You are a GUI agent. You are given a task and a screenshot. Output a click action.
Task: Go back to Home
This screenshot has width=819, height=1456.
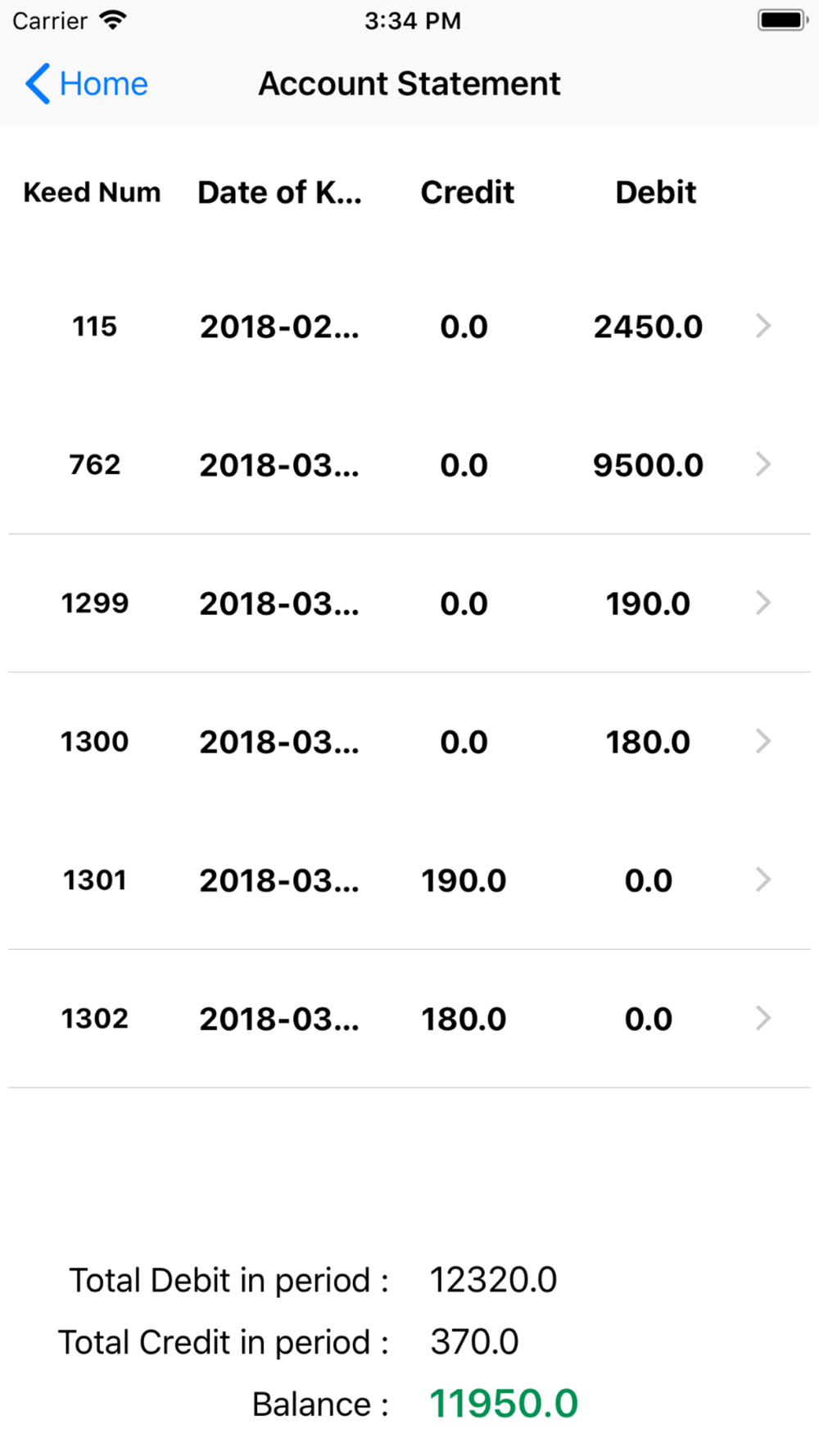[86, 84]
